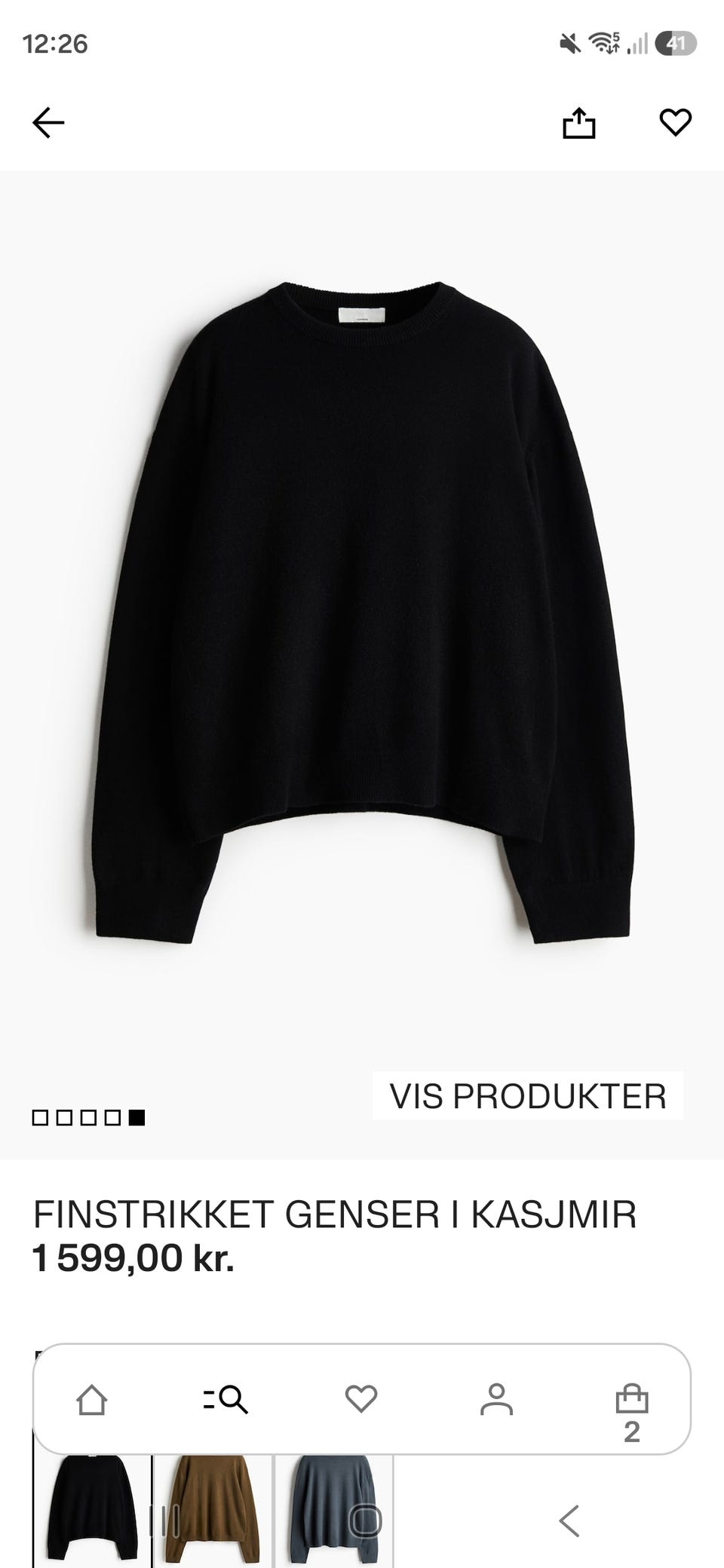
Task: Open favorites tab in bottom bar
Action: coord(361,1399)
